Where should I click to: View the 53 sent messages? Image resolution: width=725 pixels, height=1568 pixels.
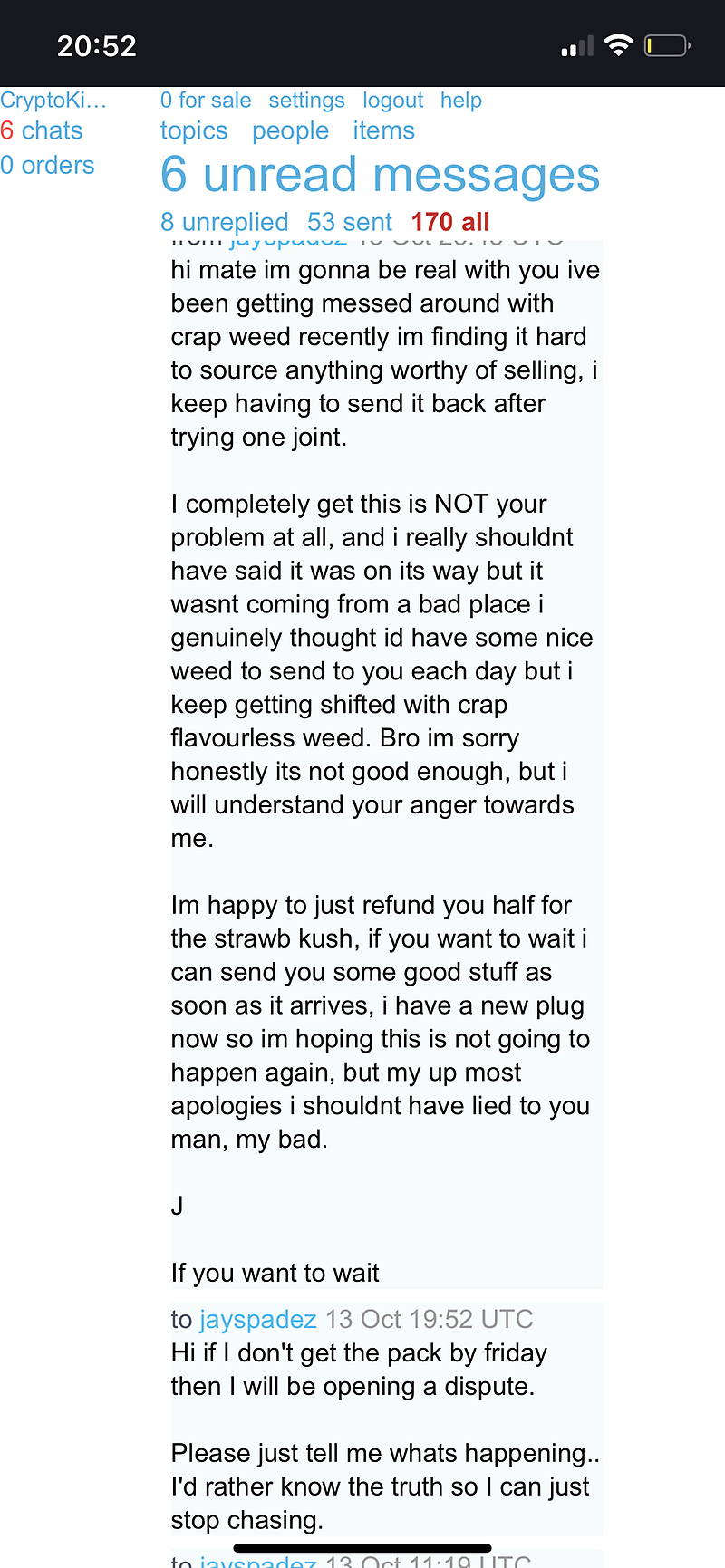point(349,222)
